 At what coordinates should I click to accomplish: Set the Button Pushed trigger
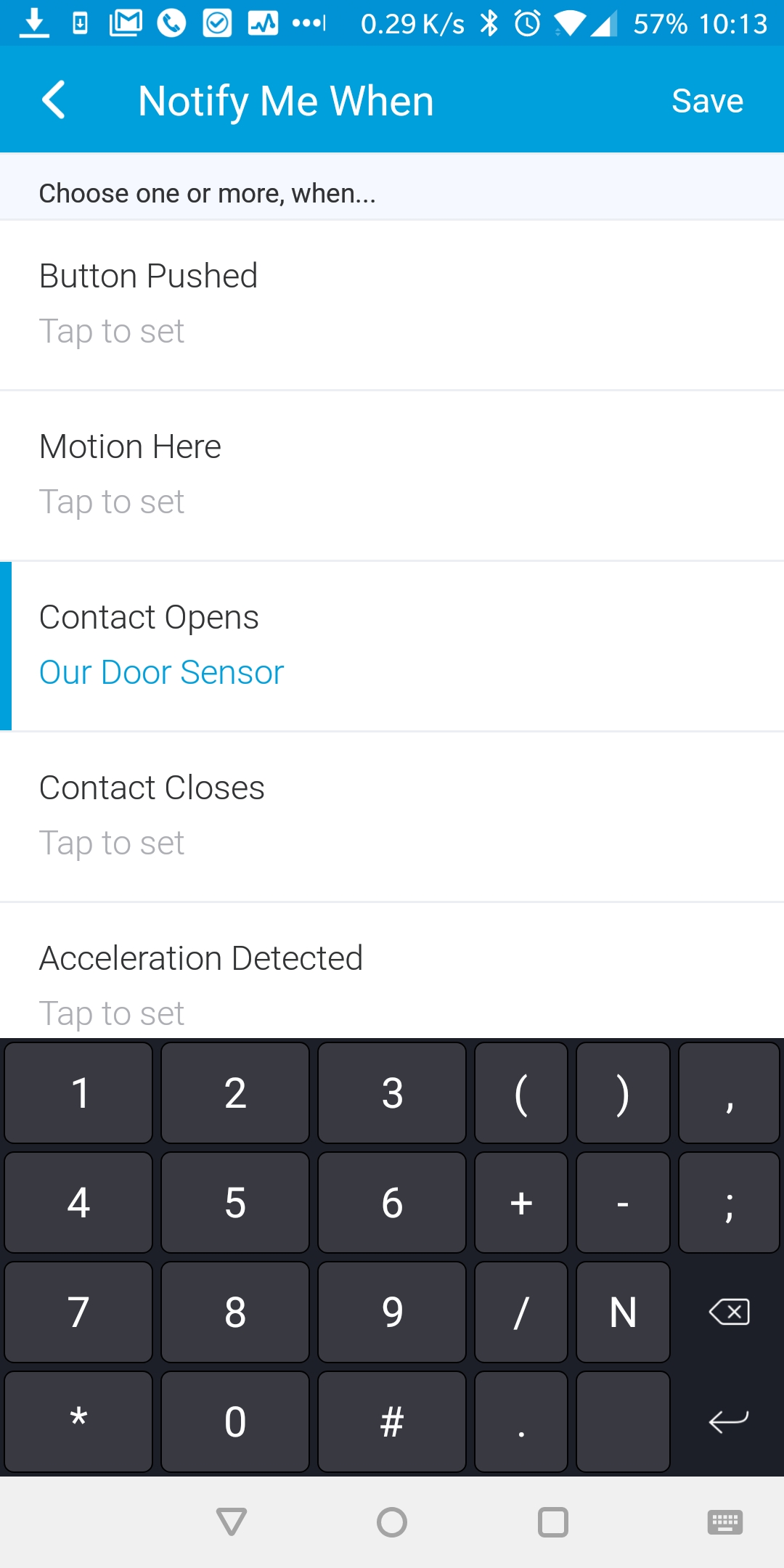coord(392,305)
